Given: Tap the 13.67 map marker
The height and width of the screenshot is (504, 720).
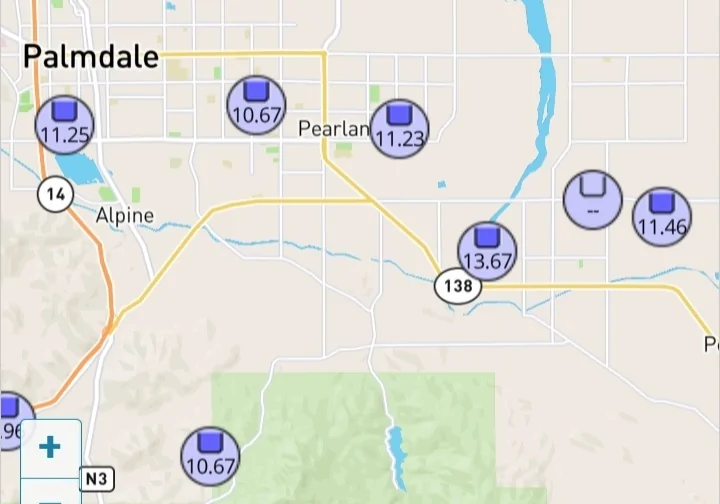Looking at the screenshot, I should click(x=487, y=251).
